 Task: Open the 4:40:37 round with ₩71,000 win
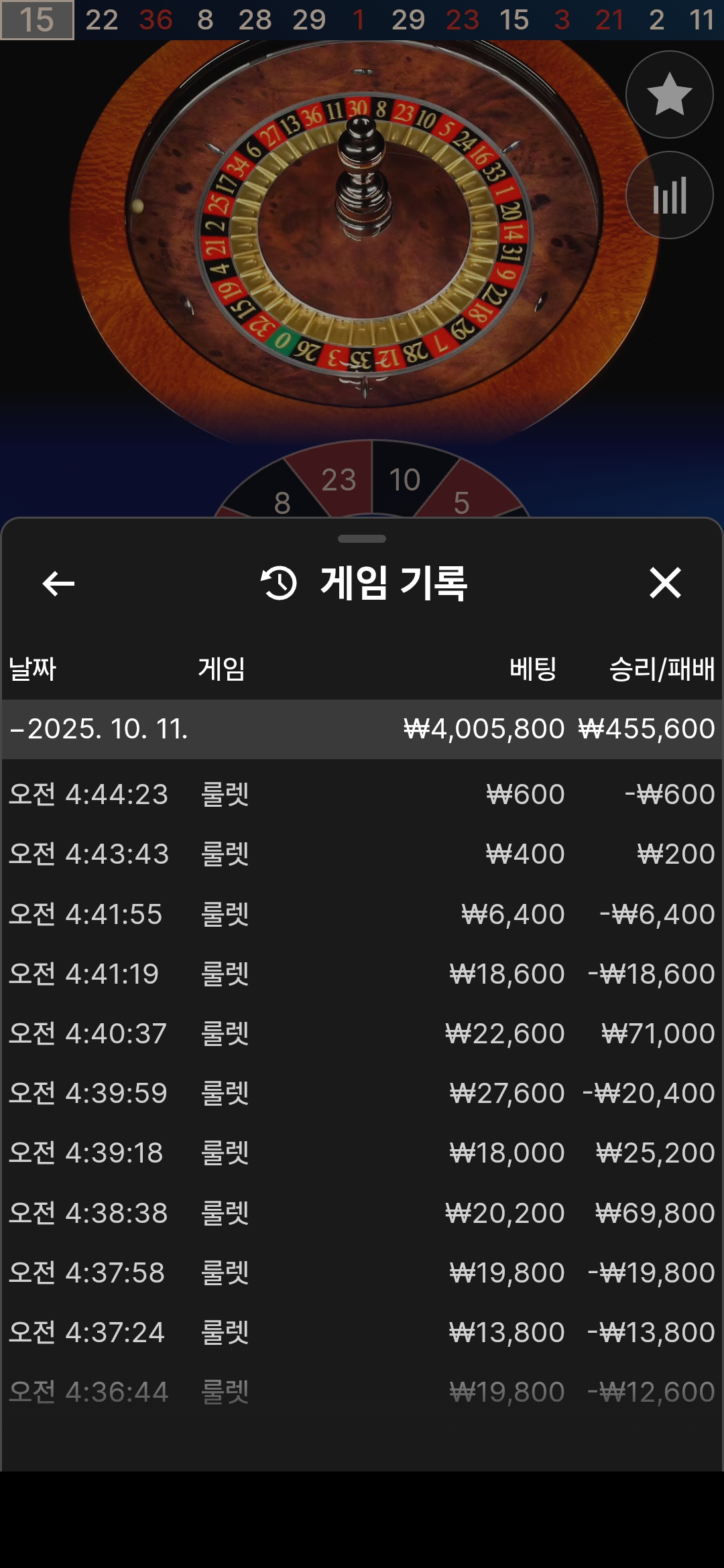click(362, 1034)
